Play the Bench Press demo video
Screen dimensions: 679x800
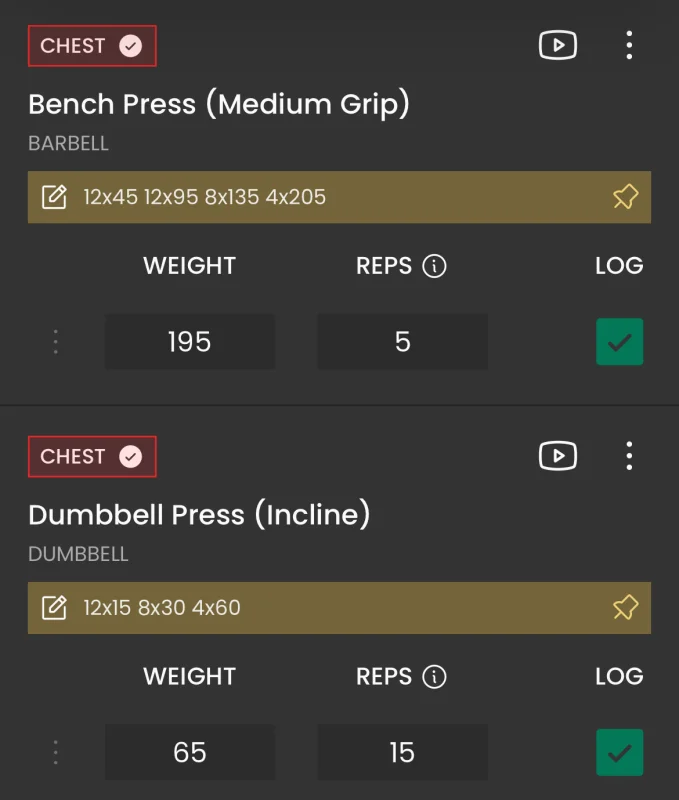558,45
